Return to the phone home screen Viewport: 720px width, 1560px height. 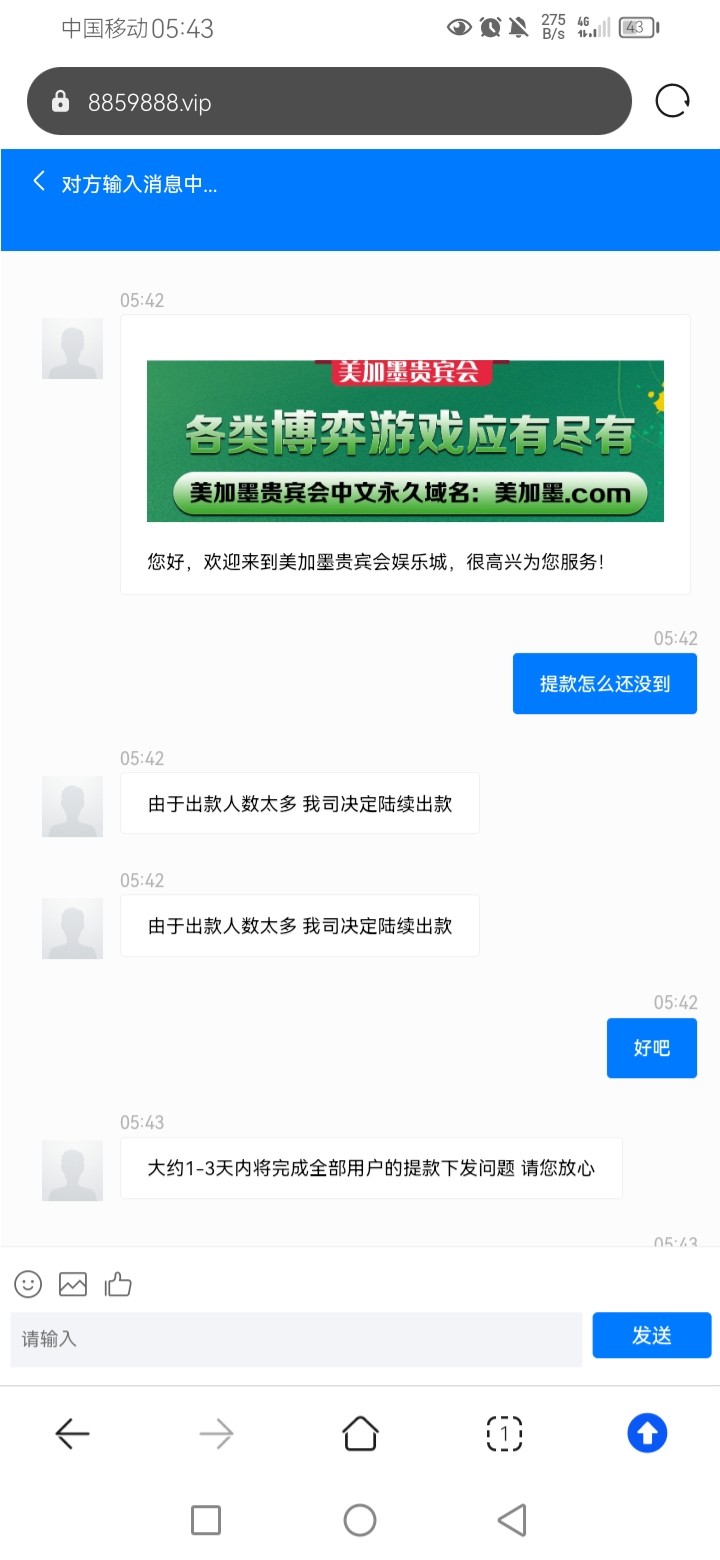[x=360, y=1520]
